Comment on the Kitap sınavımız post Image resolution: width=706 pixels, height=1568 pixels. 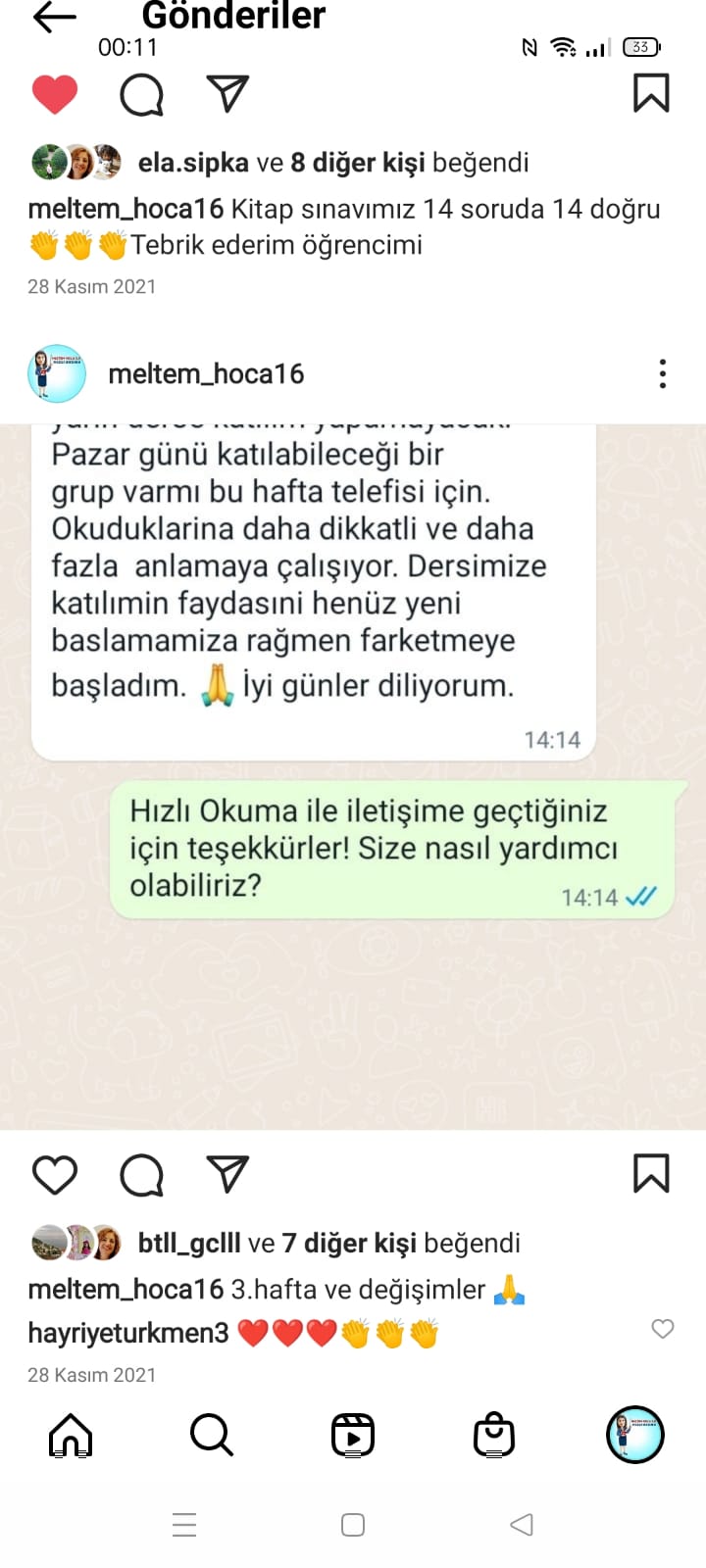pyautogui.click(x=141, y=94)
